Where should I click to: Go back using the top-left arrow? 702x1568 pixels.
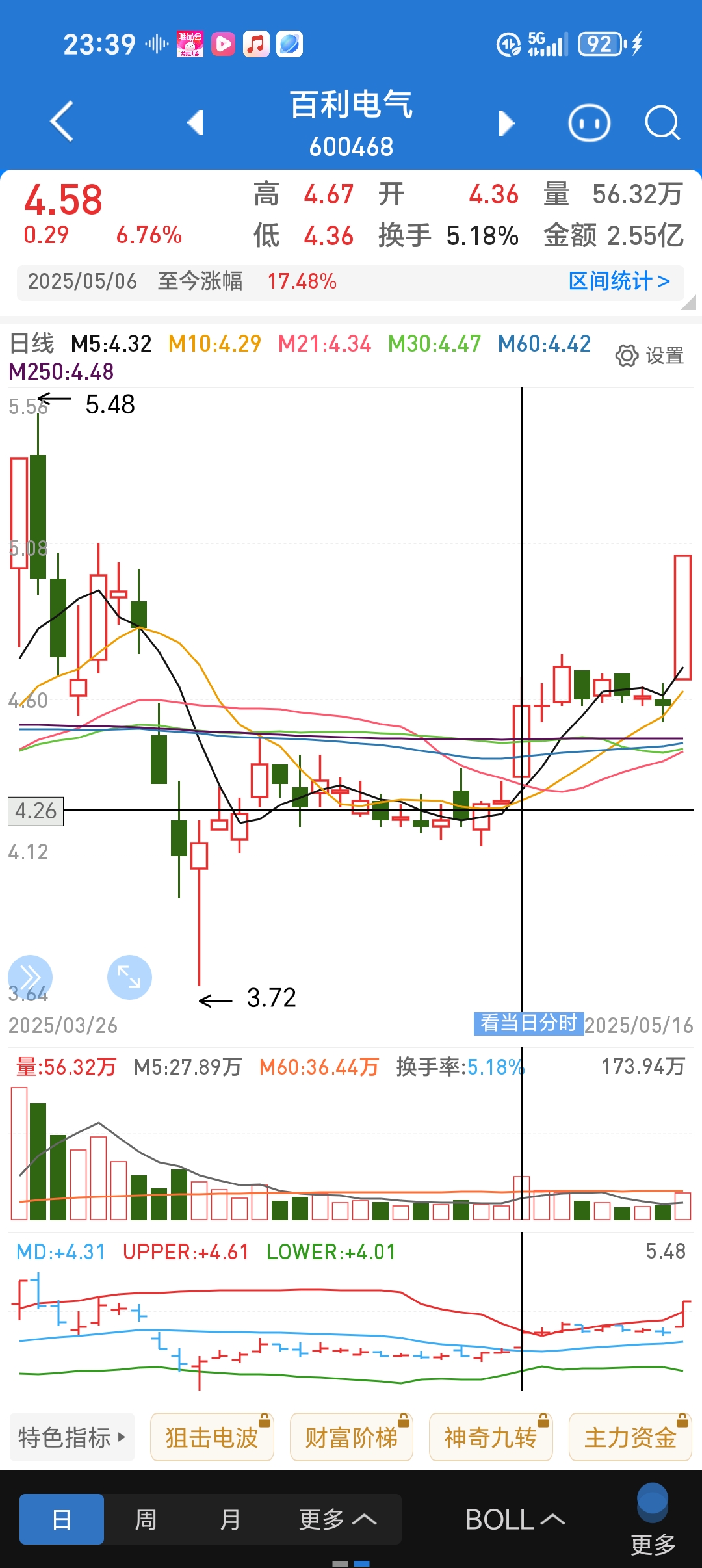62,122
